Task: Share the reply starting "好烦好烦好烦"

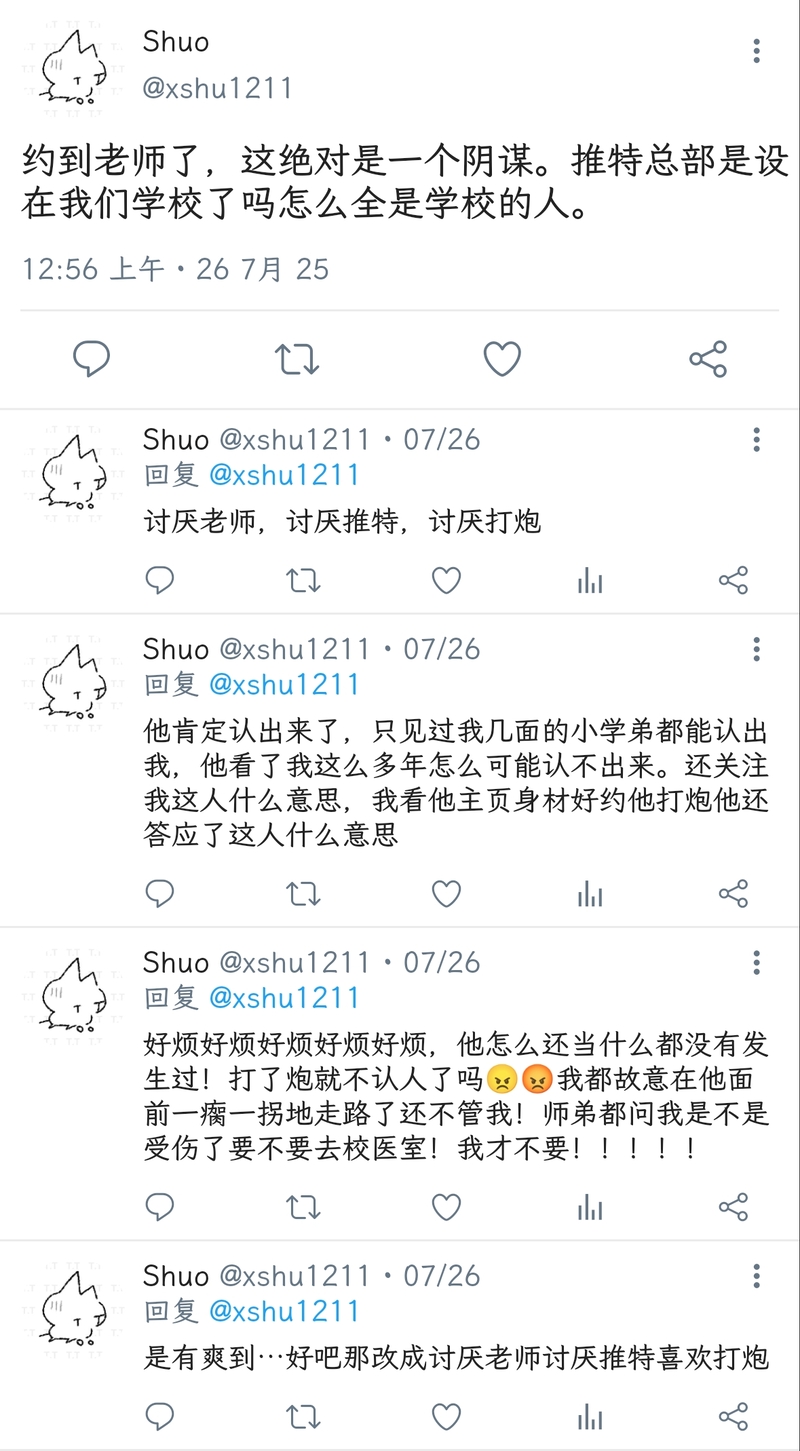Action: (x=733, y=1206)
